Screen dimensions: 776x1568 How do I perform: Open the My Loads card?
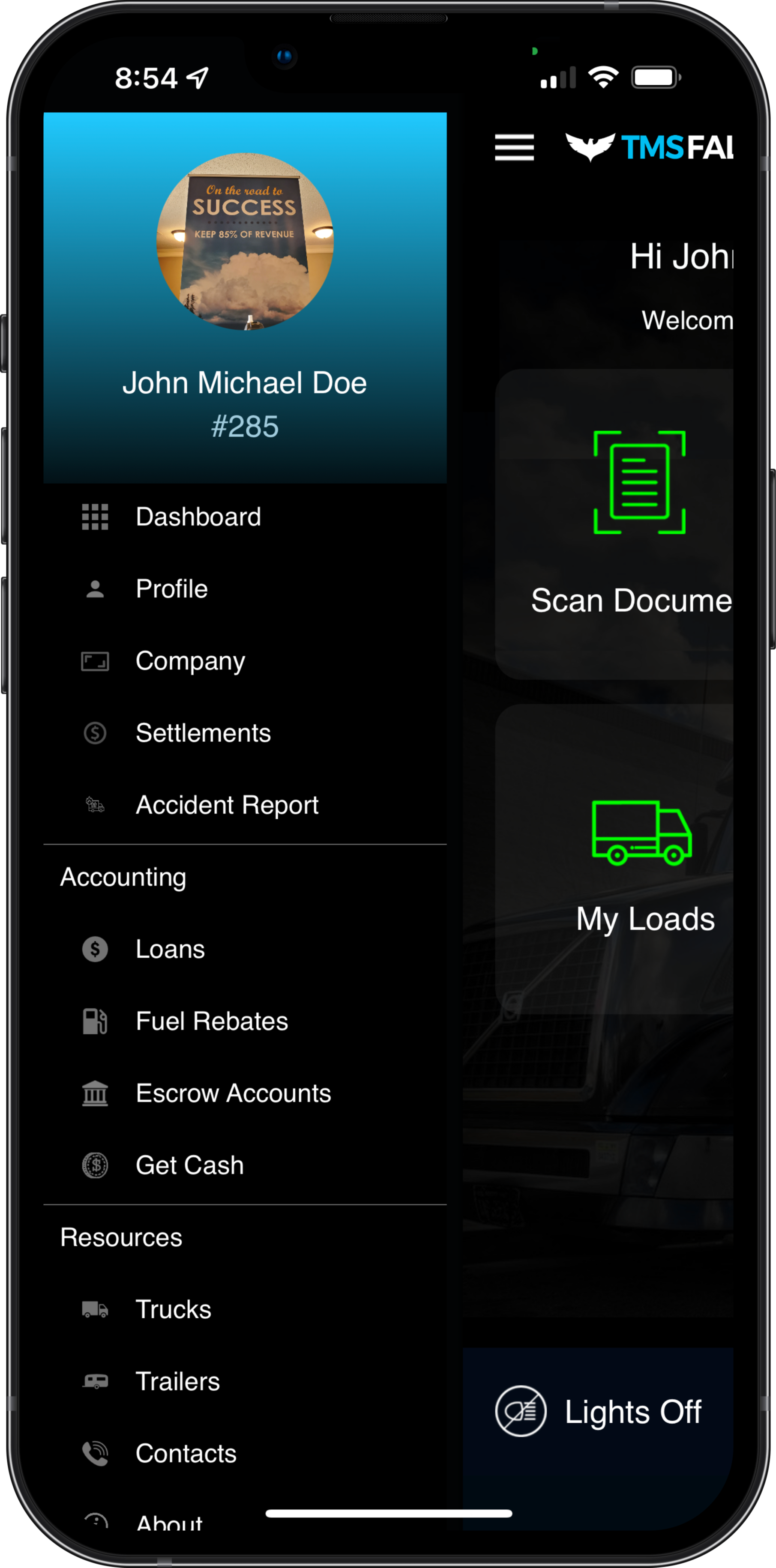tap(614, 859)
